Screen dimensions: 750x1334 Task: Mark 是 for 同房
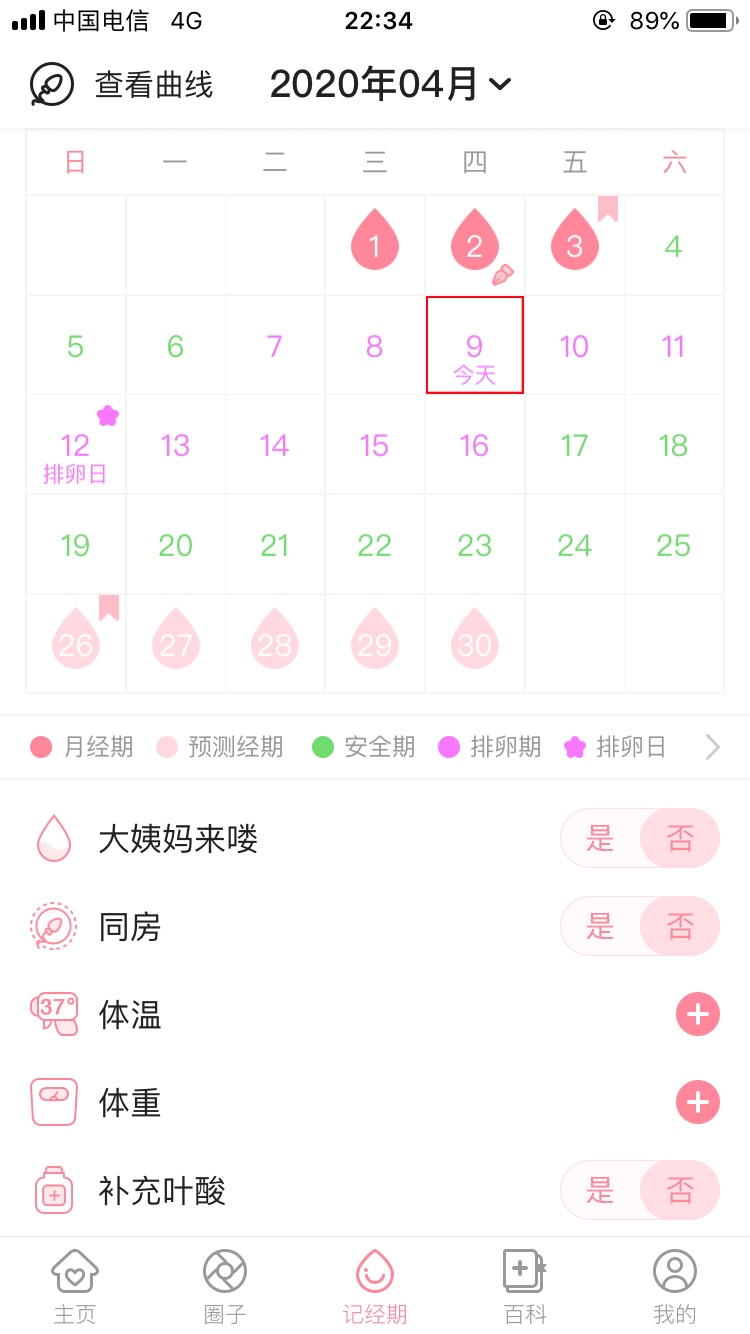click(x=600, y=926)
